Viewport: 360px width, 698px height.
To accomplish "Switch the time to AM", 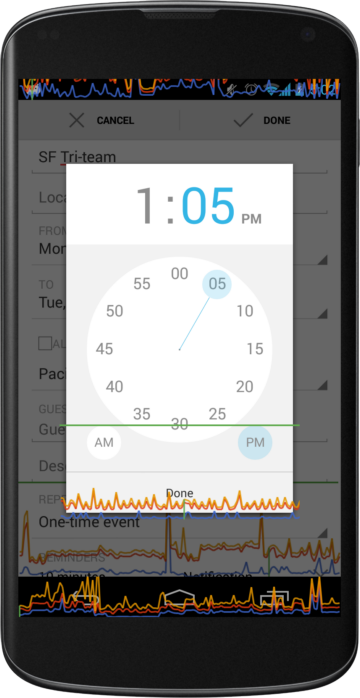I will 104,442.
